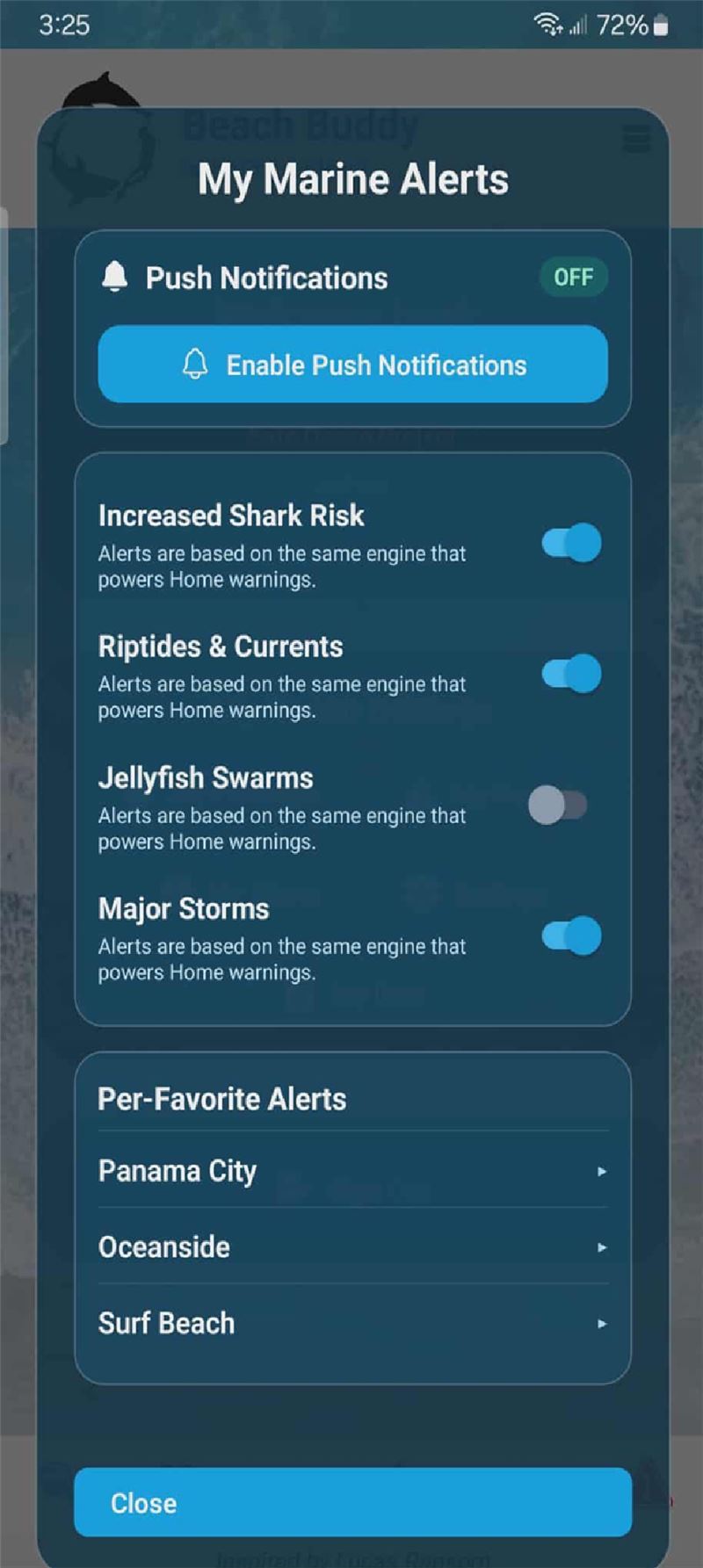Turn off Increased Shark Risk alerts

[x=571, y=543]
